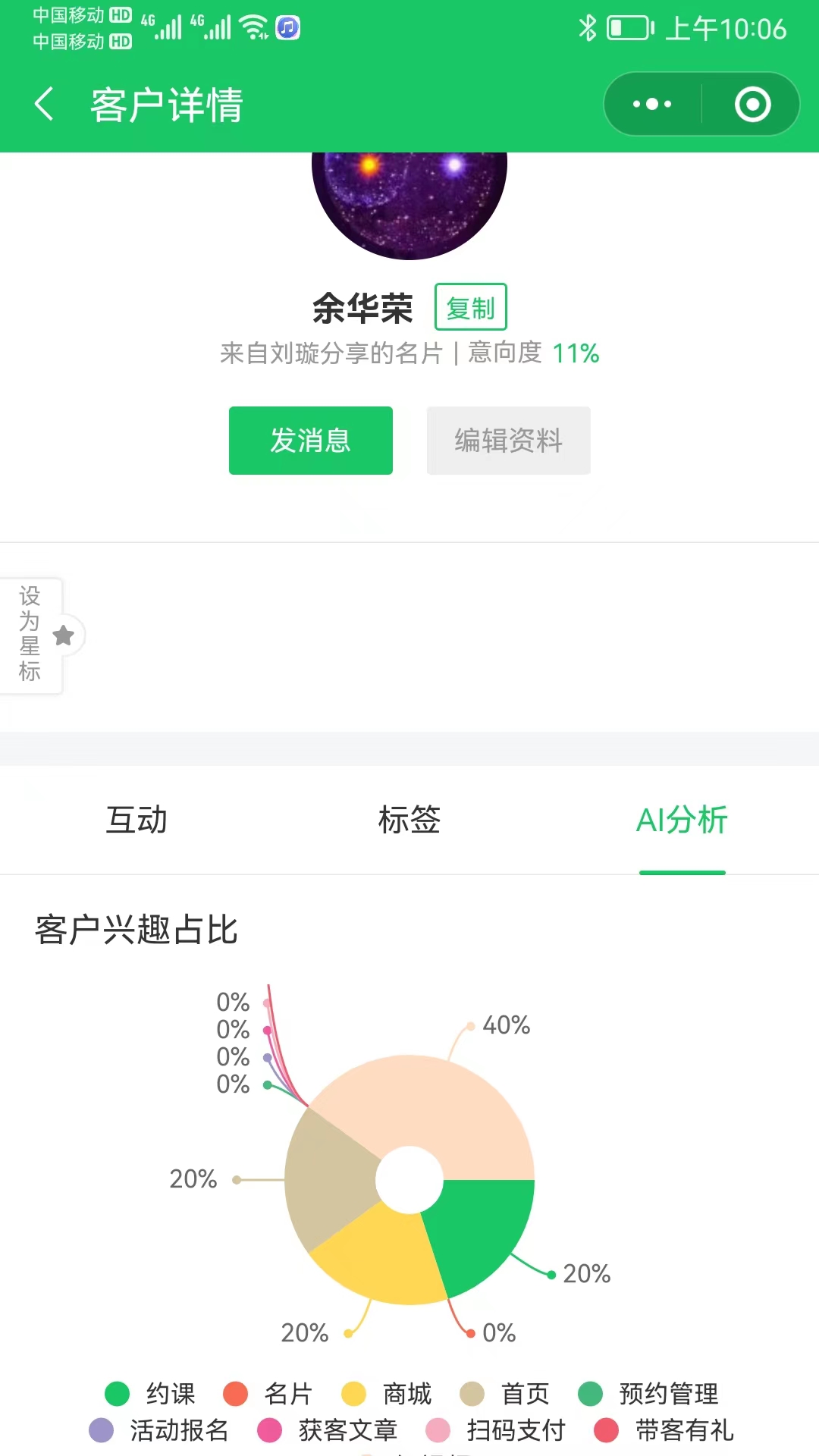Viewport: 819px width, 1456px height.
Task: Mark customer with 设为星标
Action: [42, 635]
